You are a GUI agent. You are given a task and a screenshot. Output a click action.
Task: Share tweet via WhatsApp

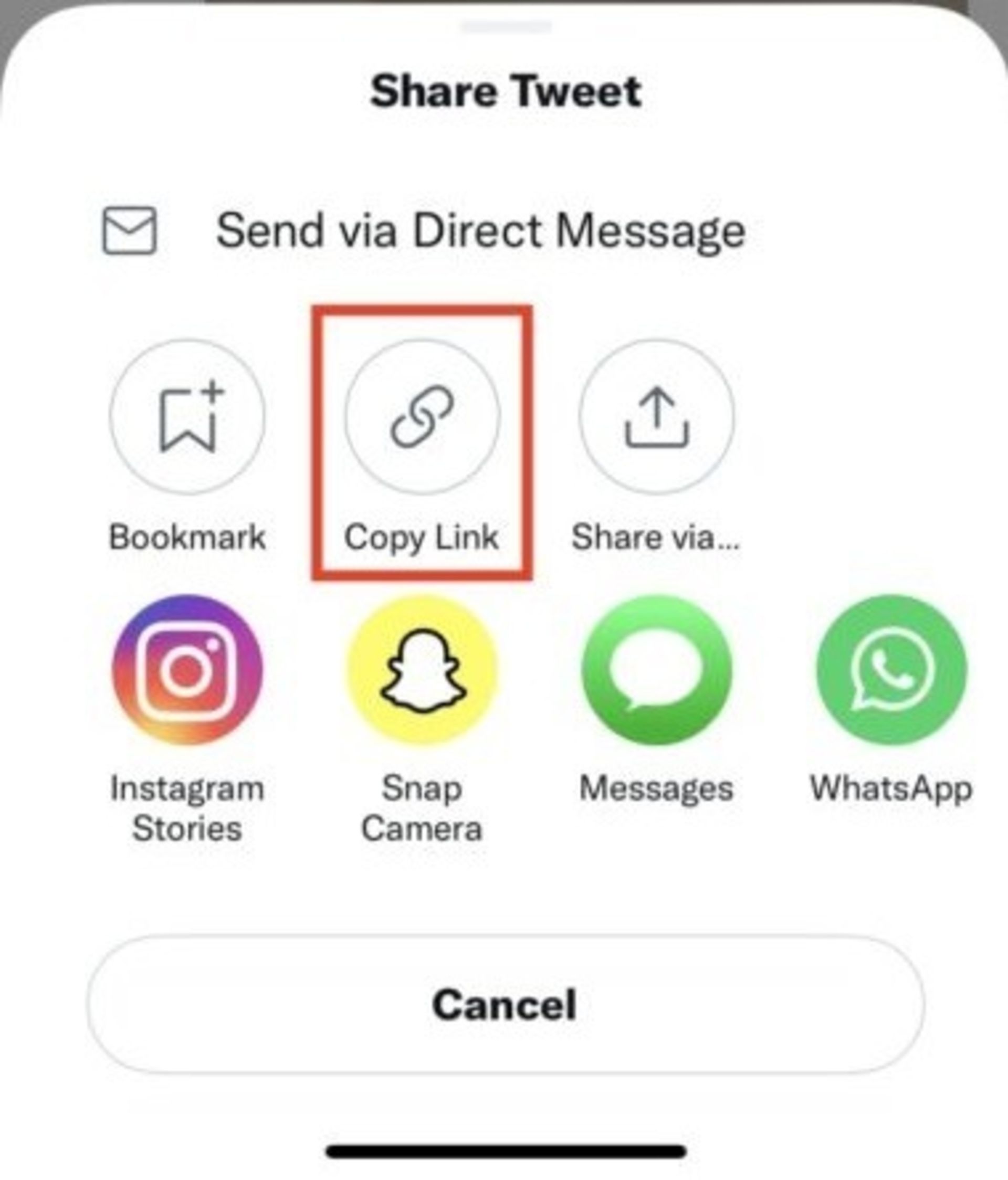(891, 669)
